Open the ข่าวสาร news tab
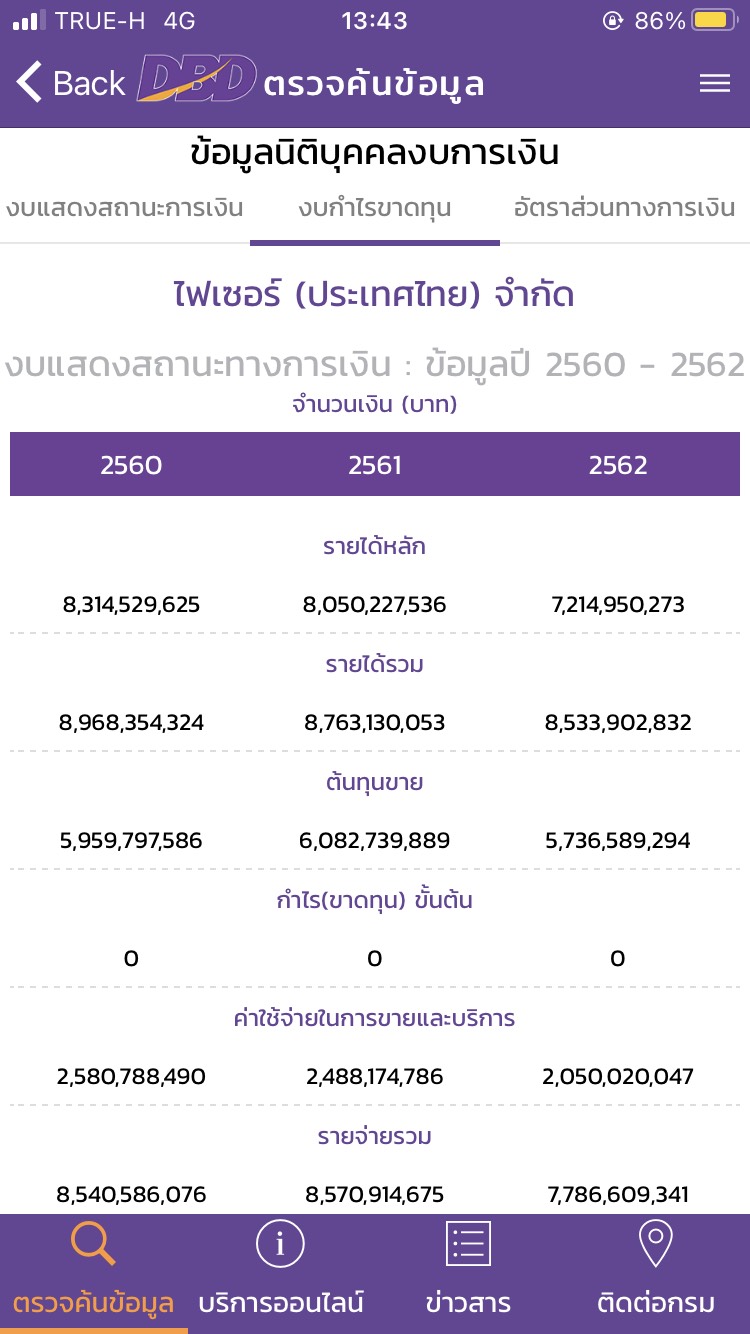 468,1272
